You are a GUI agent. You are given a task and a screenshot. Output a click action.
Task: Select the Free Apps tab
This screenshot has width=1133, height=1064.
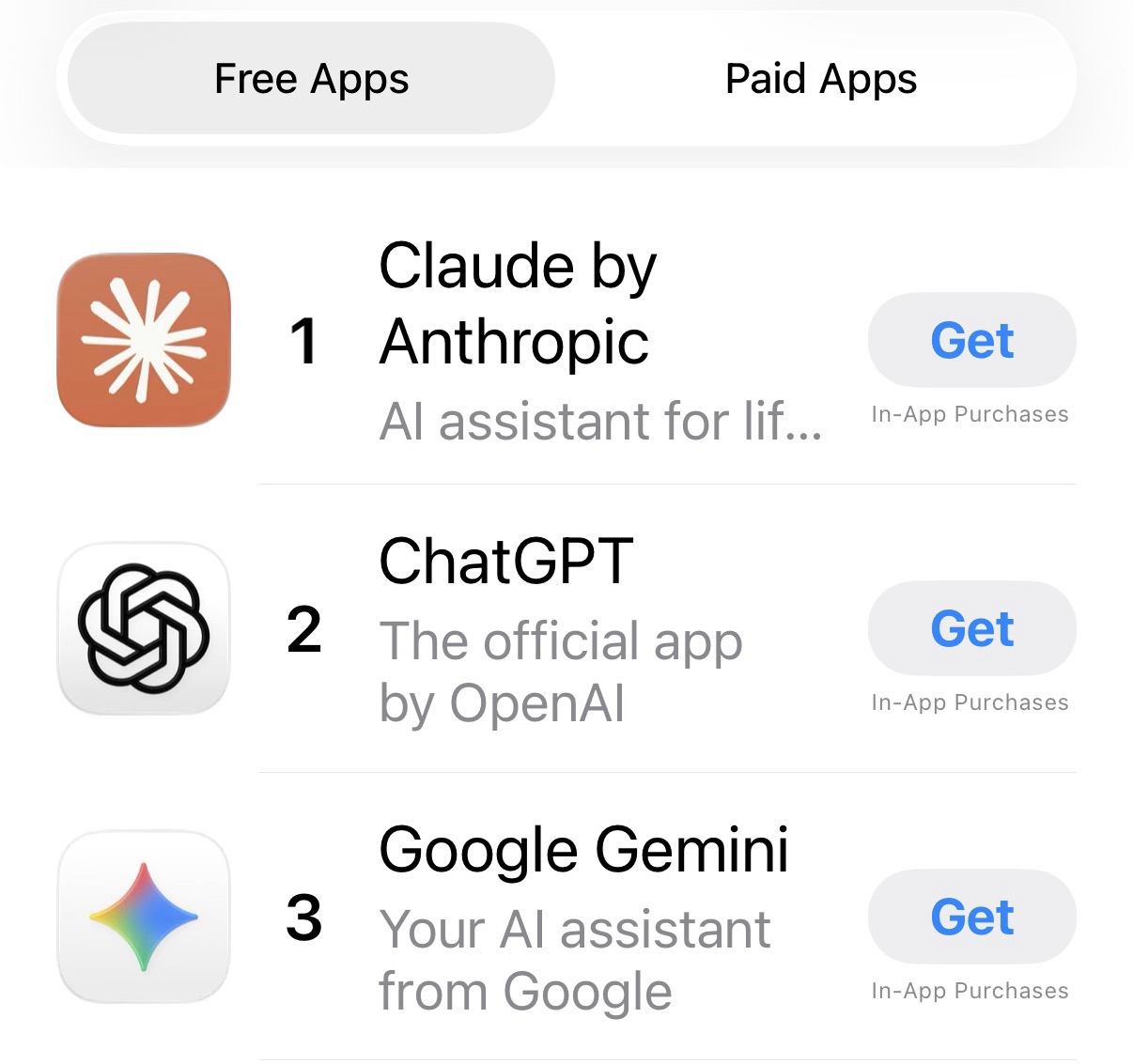(311, 79)
